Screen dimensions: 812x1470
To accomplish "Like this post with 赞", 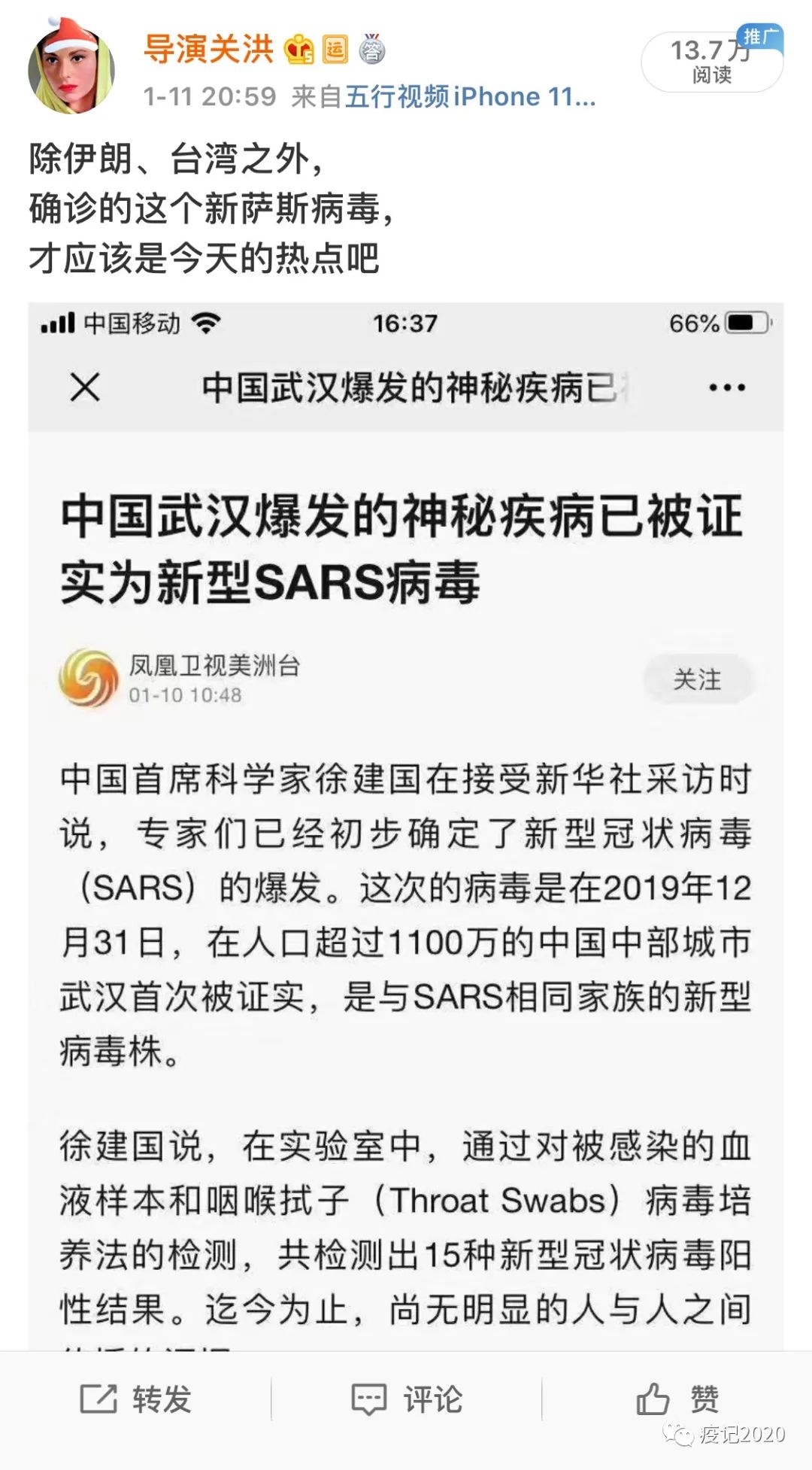I will coord(677,1399).
